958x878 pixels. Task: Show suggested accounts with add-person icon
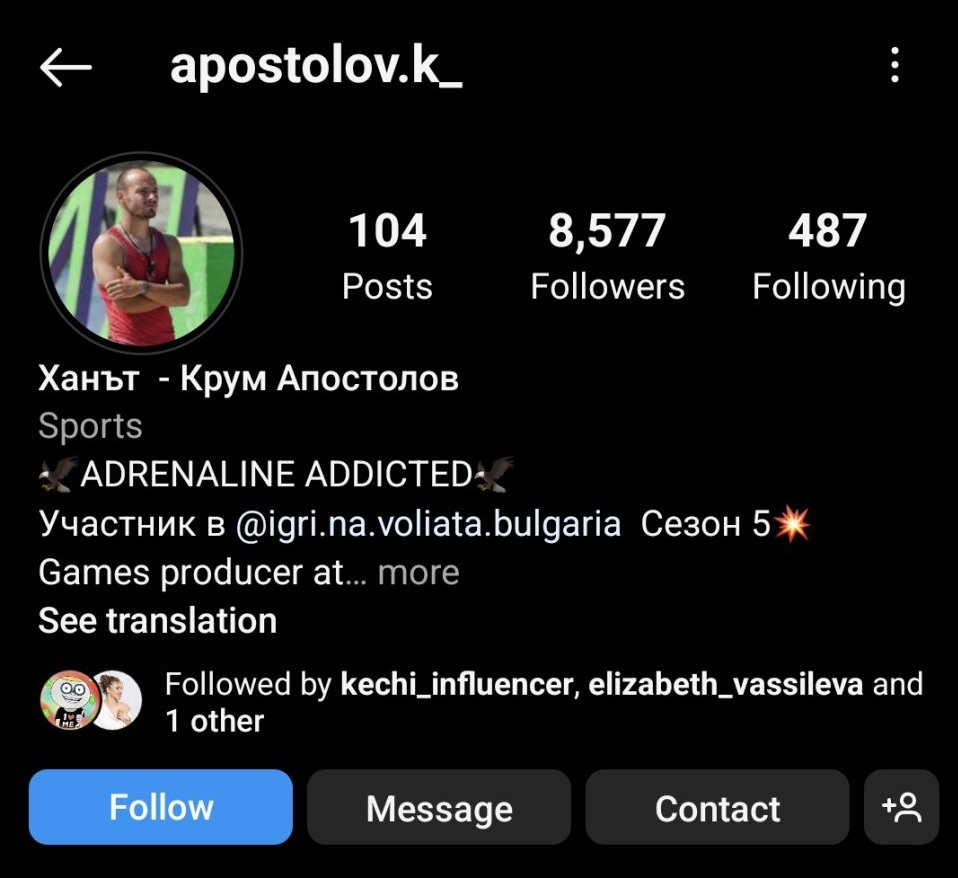[901, 807]
